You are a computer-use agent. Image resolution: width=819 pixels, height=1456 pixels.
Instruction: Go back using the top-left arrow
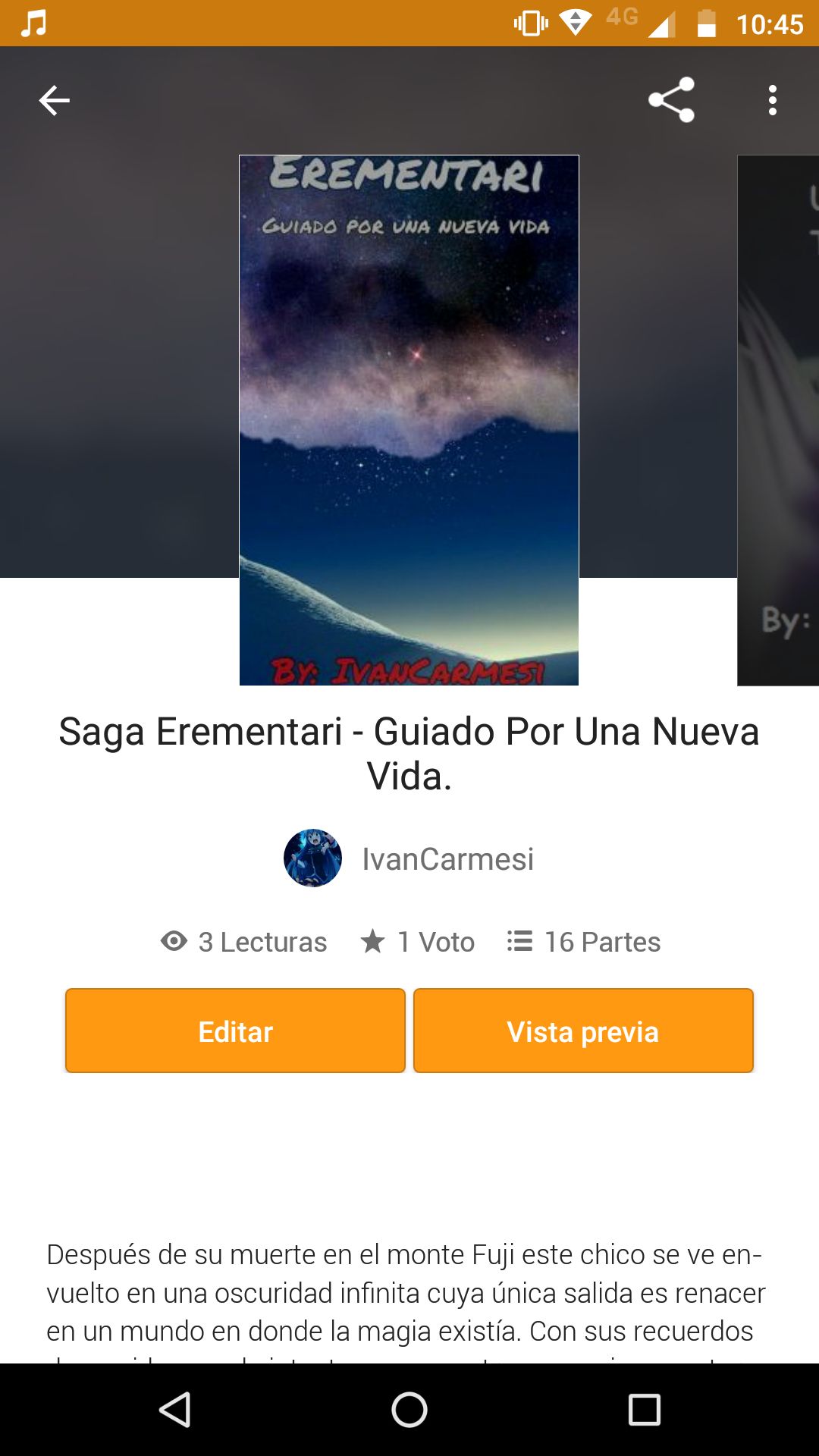(x=55, y=100)
